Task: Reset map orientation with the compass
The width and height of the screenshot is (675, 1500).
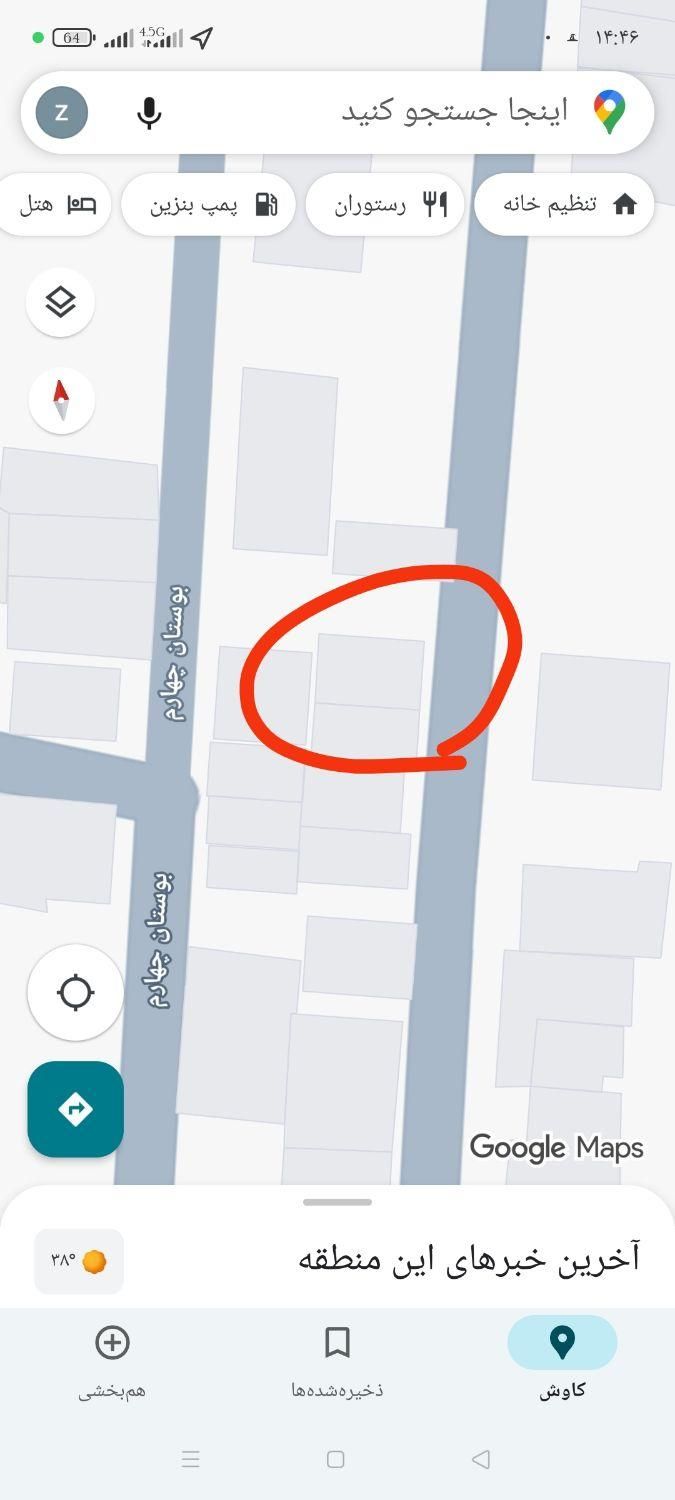Action: coord(61,400)
